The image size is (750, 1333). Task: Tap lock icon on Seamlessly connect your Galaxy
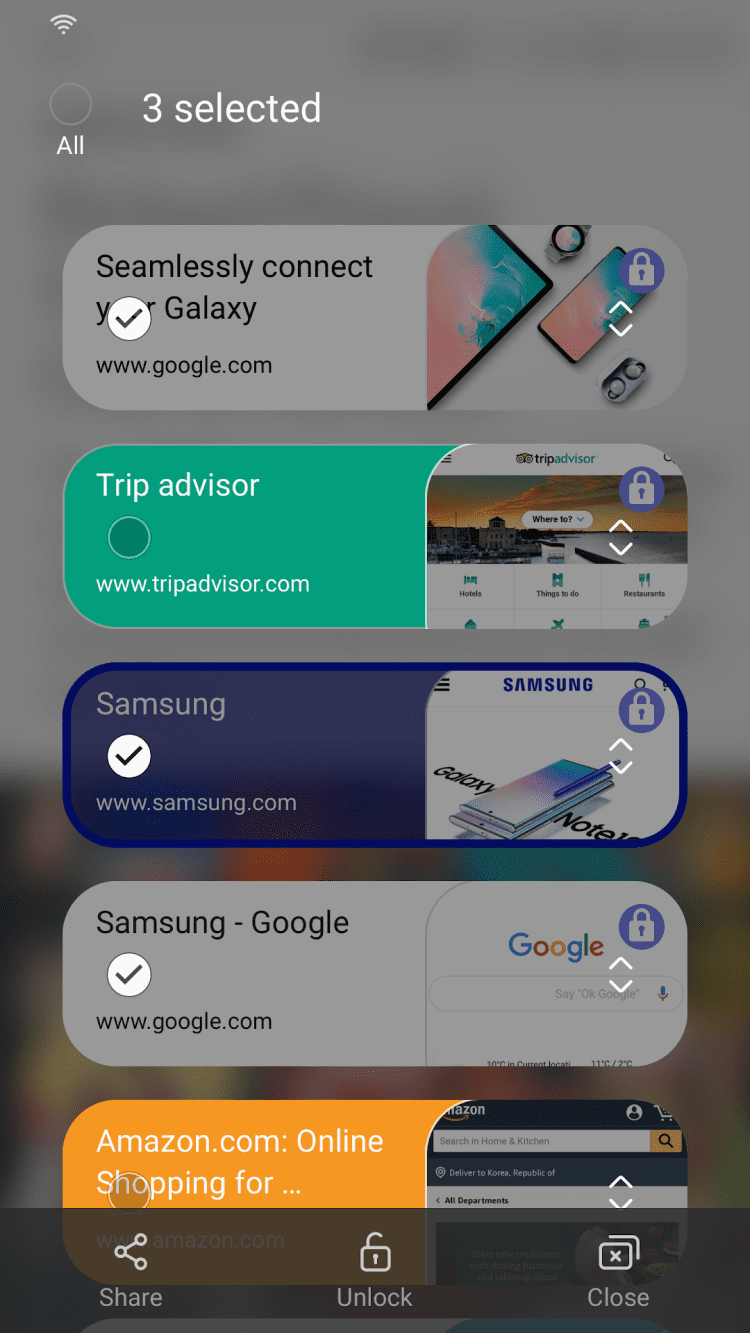(642, 271)
